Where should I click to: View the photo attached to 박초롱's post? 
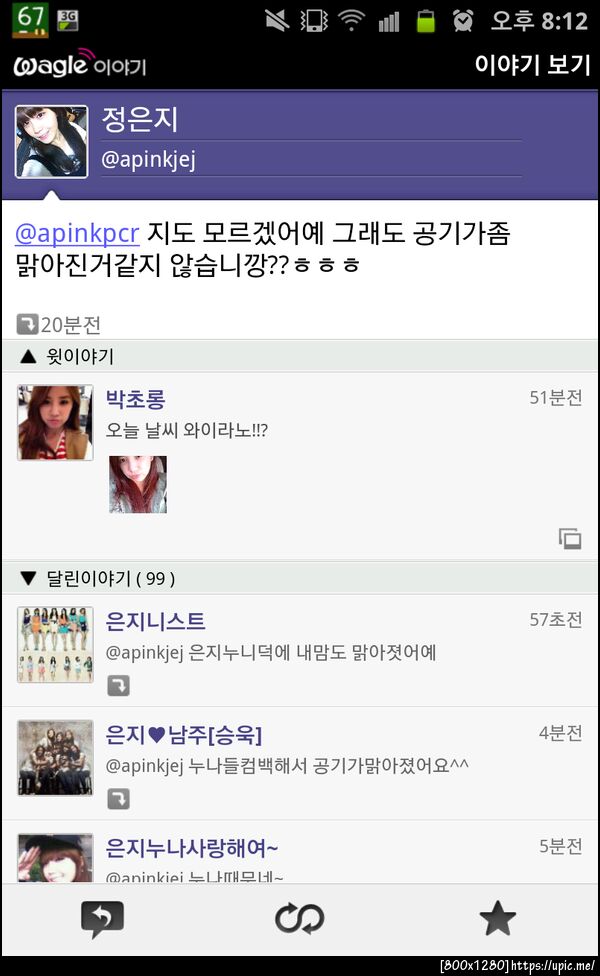pyautogui.click(x=138, y=485)
